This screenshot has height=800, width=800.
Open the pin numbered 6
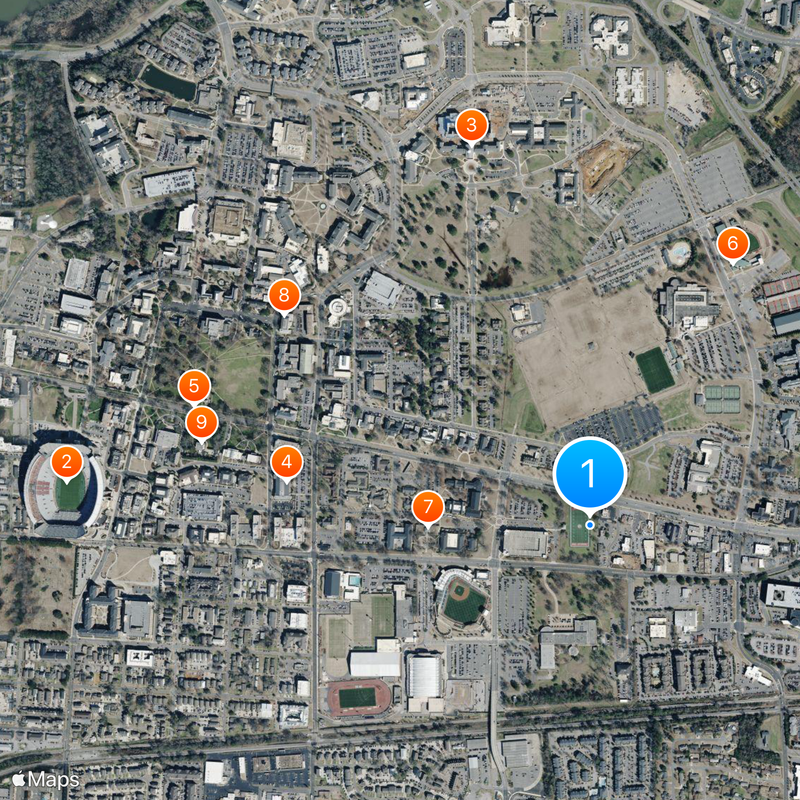click(732, 243)
